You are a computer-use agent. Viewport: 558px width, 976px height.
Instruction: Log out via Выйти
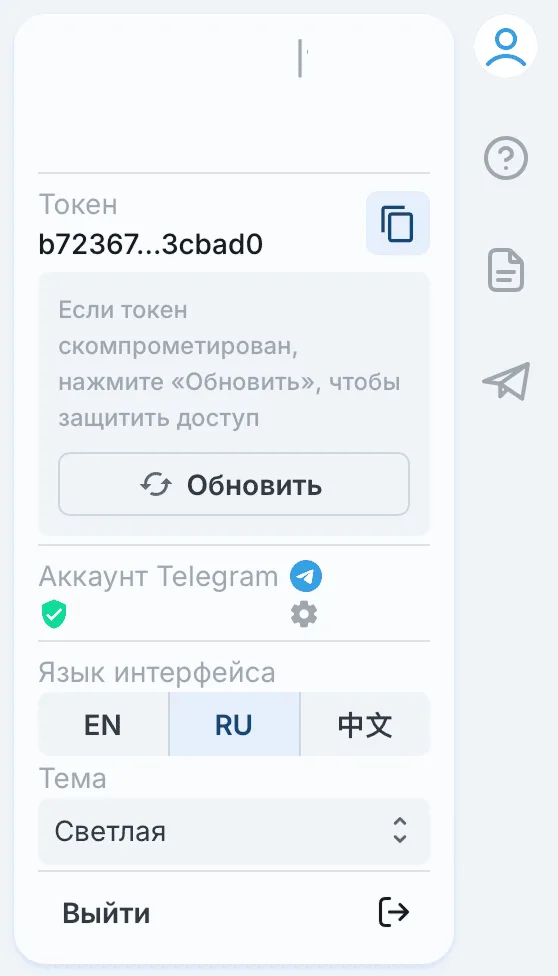[x=234, y=913]
